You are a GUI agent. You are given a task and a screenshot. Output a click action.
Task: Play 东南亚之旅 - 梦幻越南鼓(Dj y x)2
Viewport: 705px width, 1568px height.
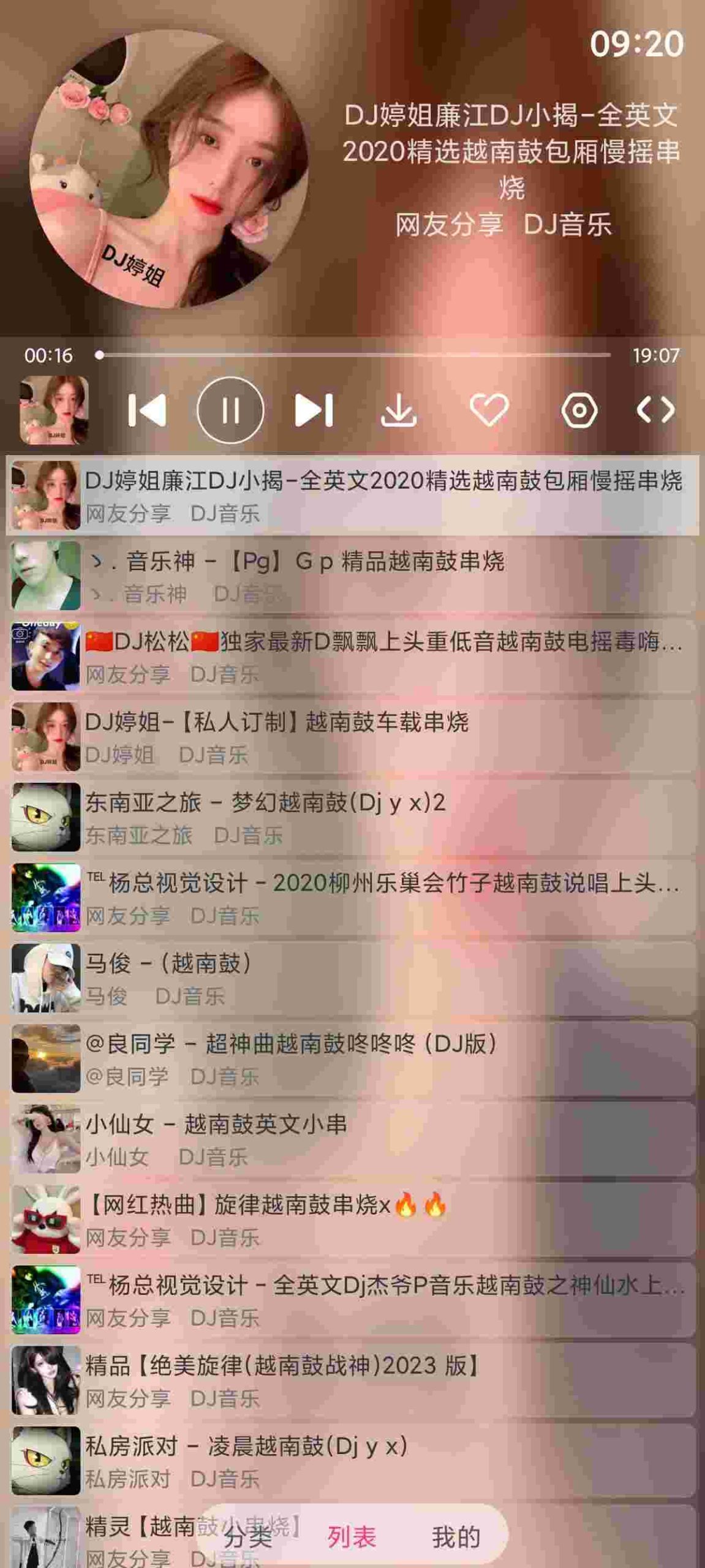pyautogui.click(x=352, y=817)
